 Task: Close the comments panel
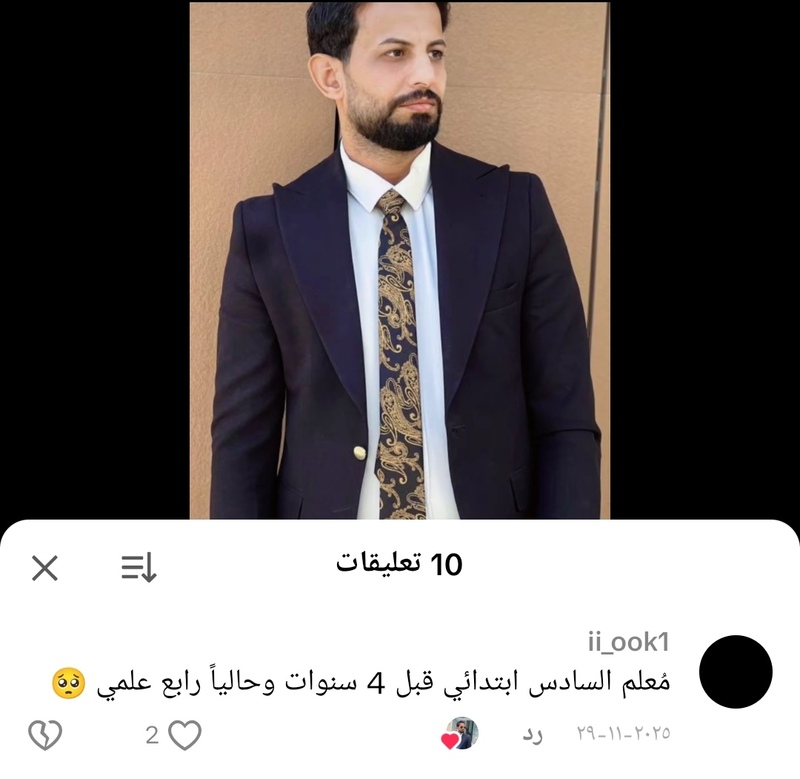pos(45,568)
